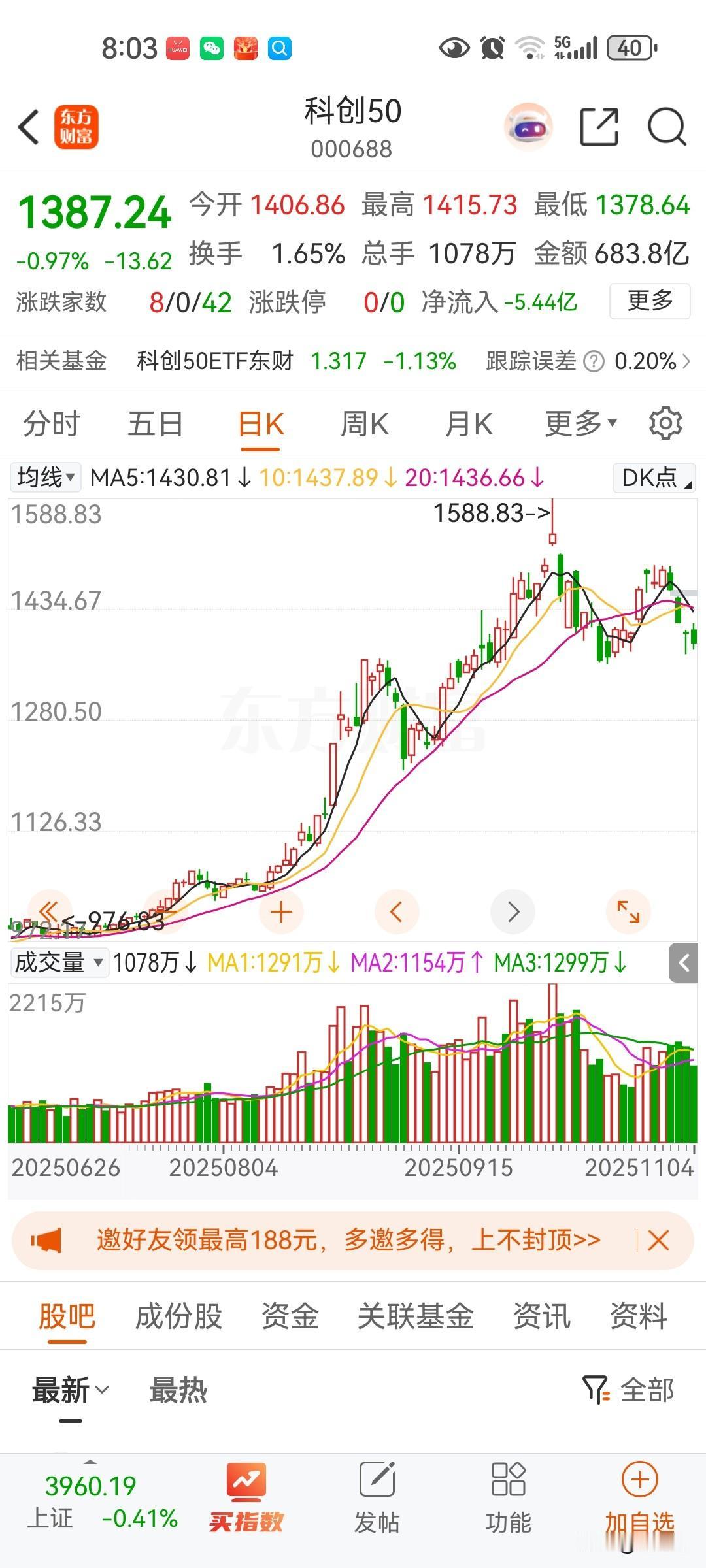The height and width of the screenshot is (1568, 706).
Task: Open the 邀好友领最高188元 promotion link
Action: [x=346, y=1239]
